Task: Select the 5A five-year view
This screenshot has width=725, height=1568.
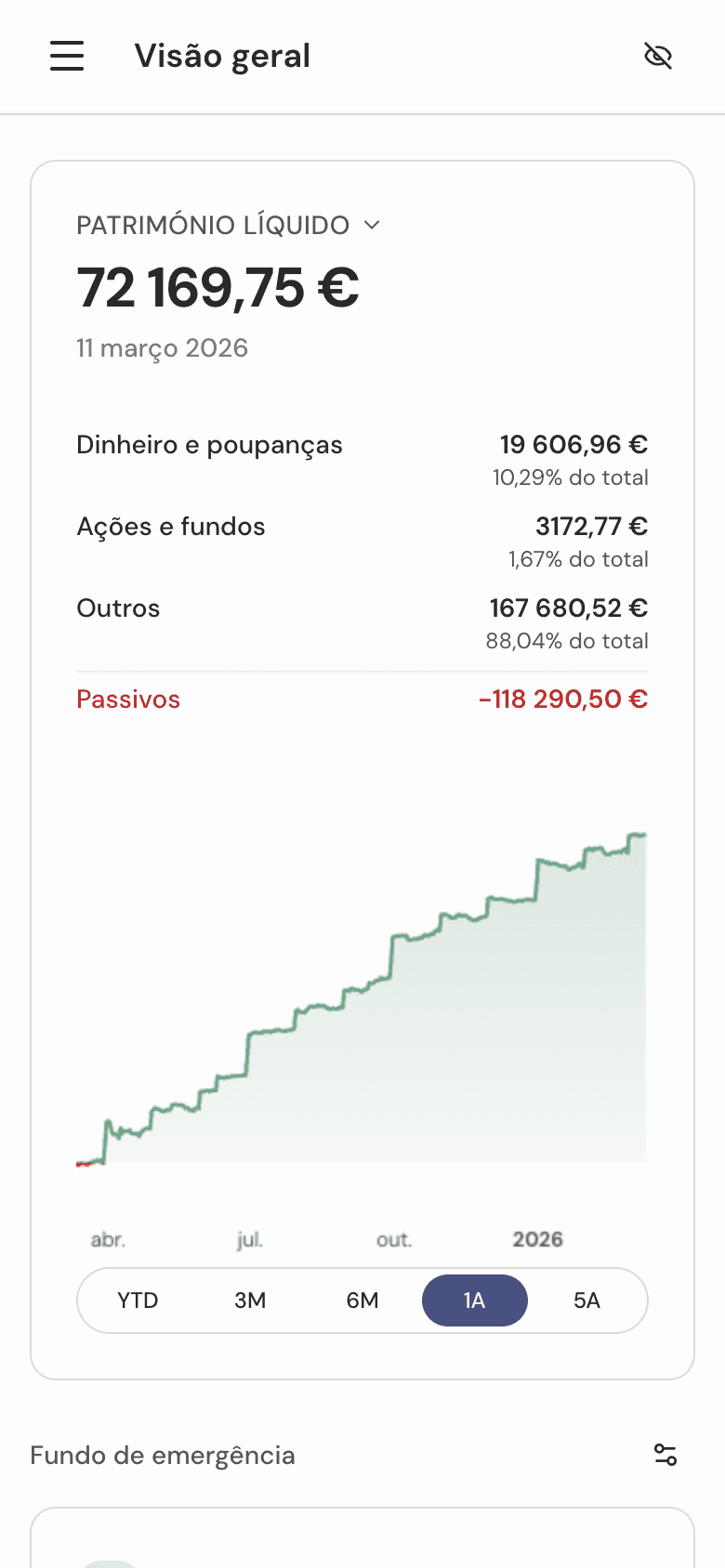Action: click(587, 1300)
